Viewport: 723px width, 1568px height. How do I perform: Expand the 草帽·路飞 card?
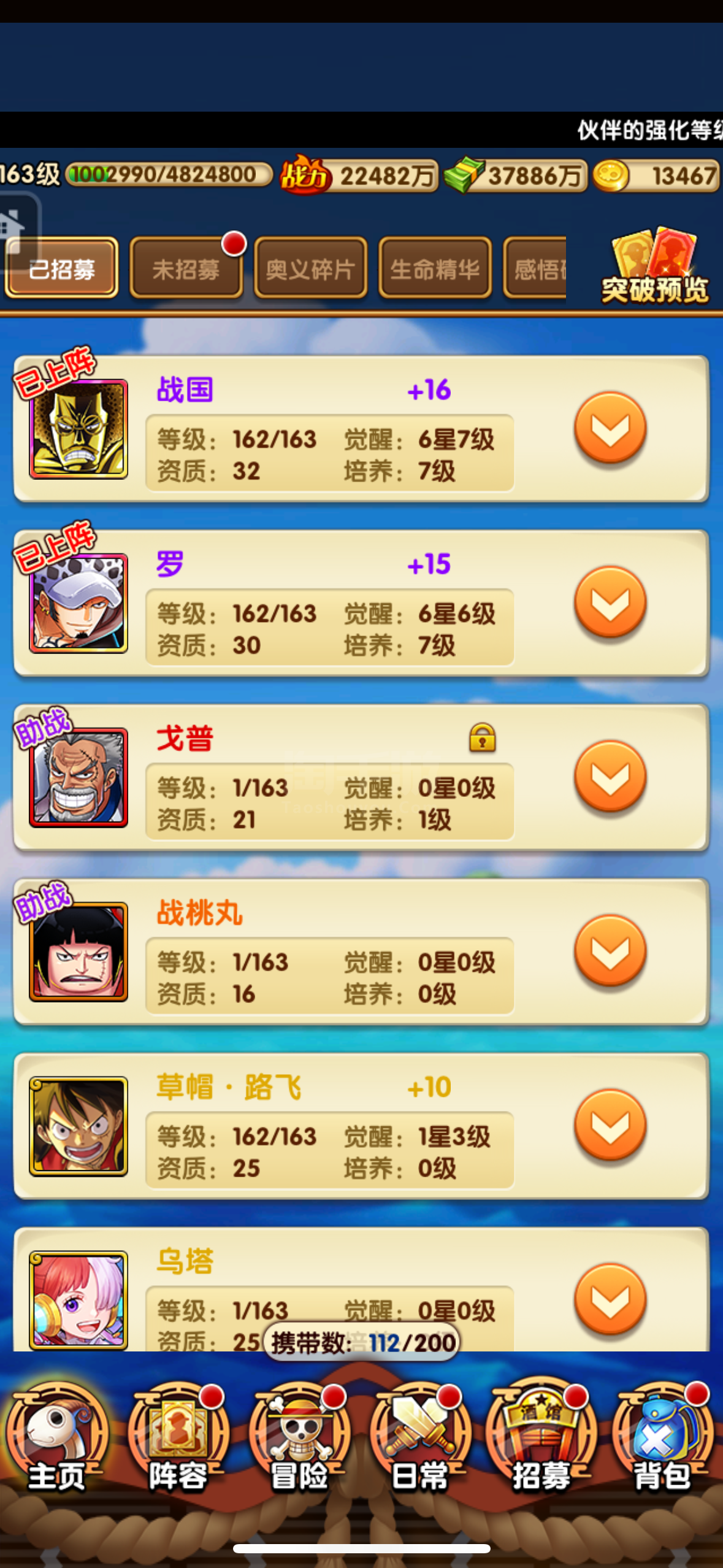click(x=610, y=1125)
